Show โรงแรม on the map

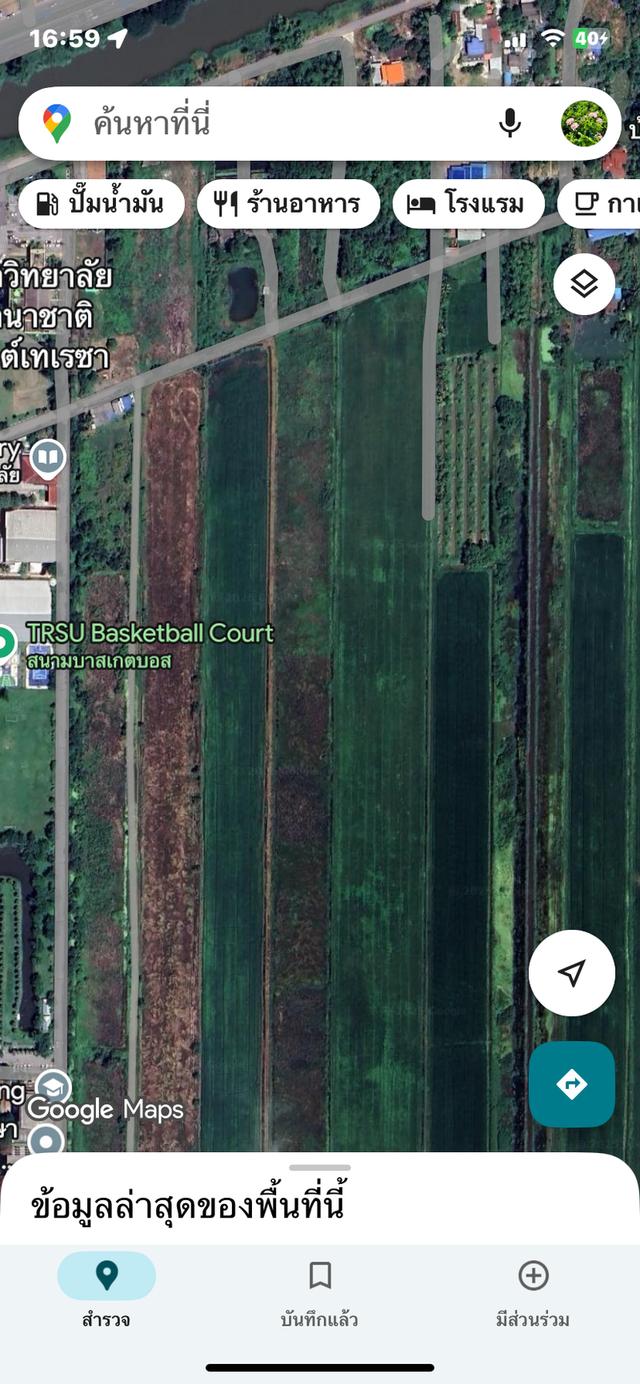point(468,205)
